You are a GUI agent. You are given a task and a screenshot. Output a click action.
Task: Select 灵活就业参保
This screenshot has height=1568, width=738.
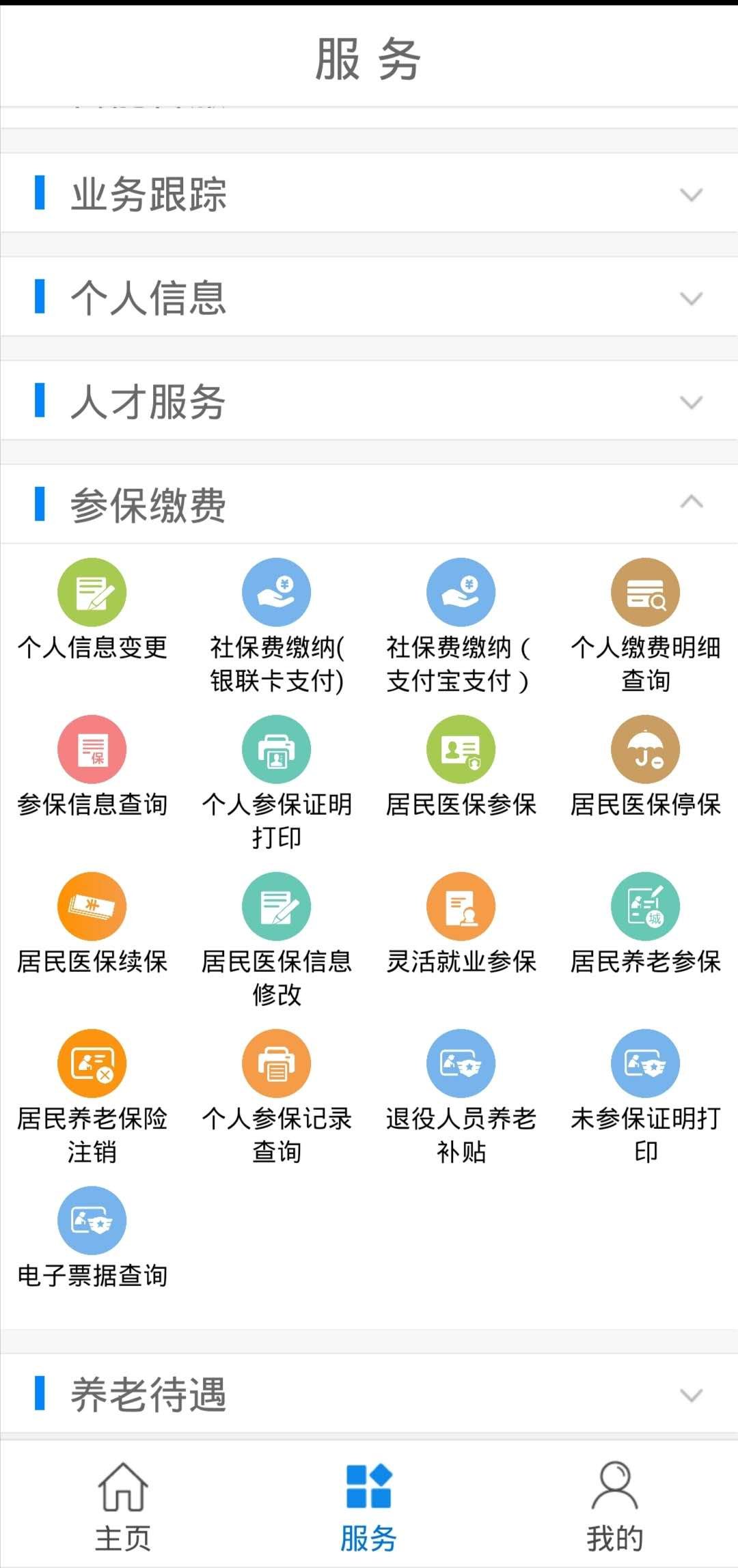(x=461, y=907)
